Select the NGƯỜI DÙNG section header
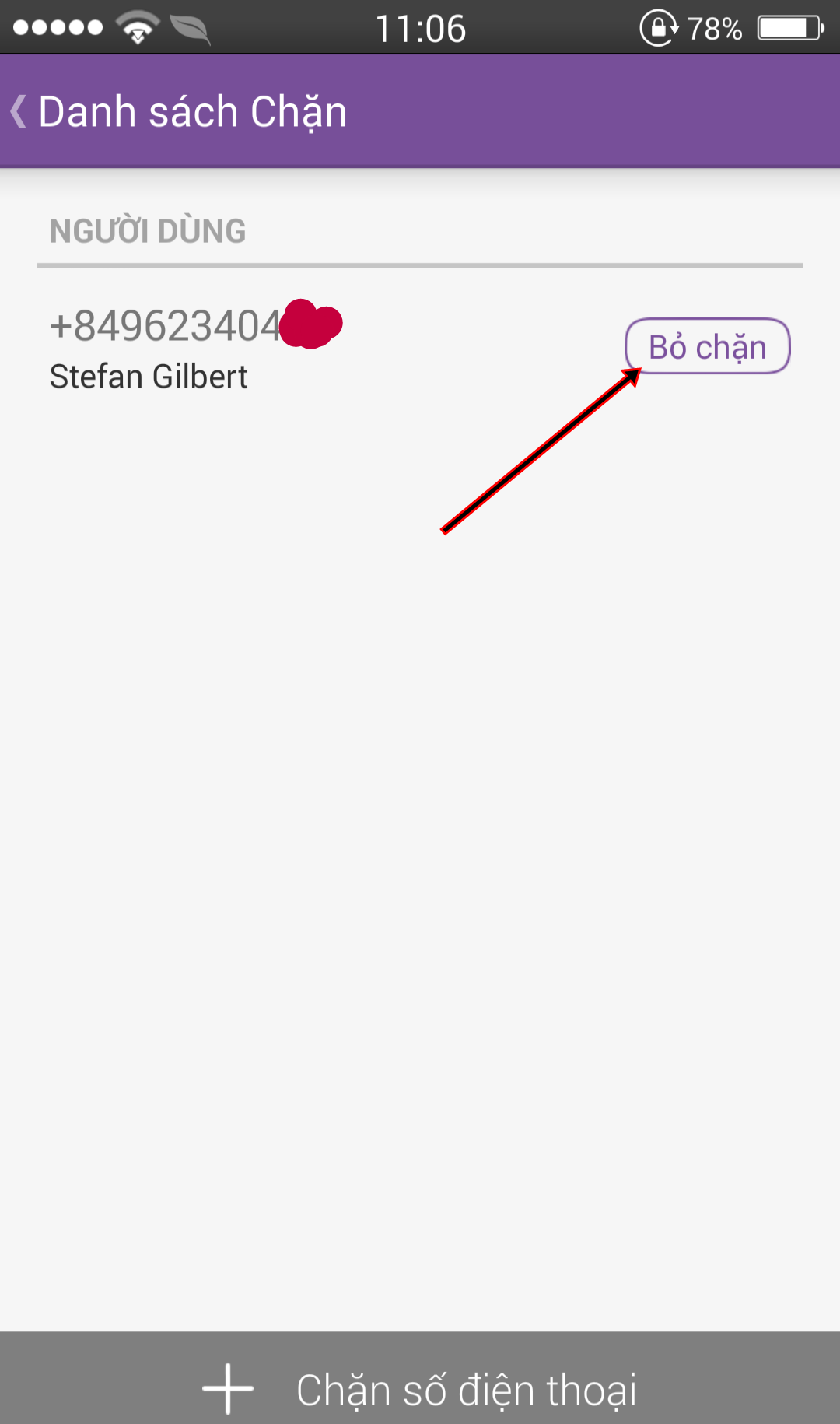 (146, 230)
